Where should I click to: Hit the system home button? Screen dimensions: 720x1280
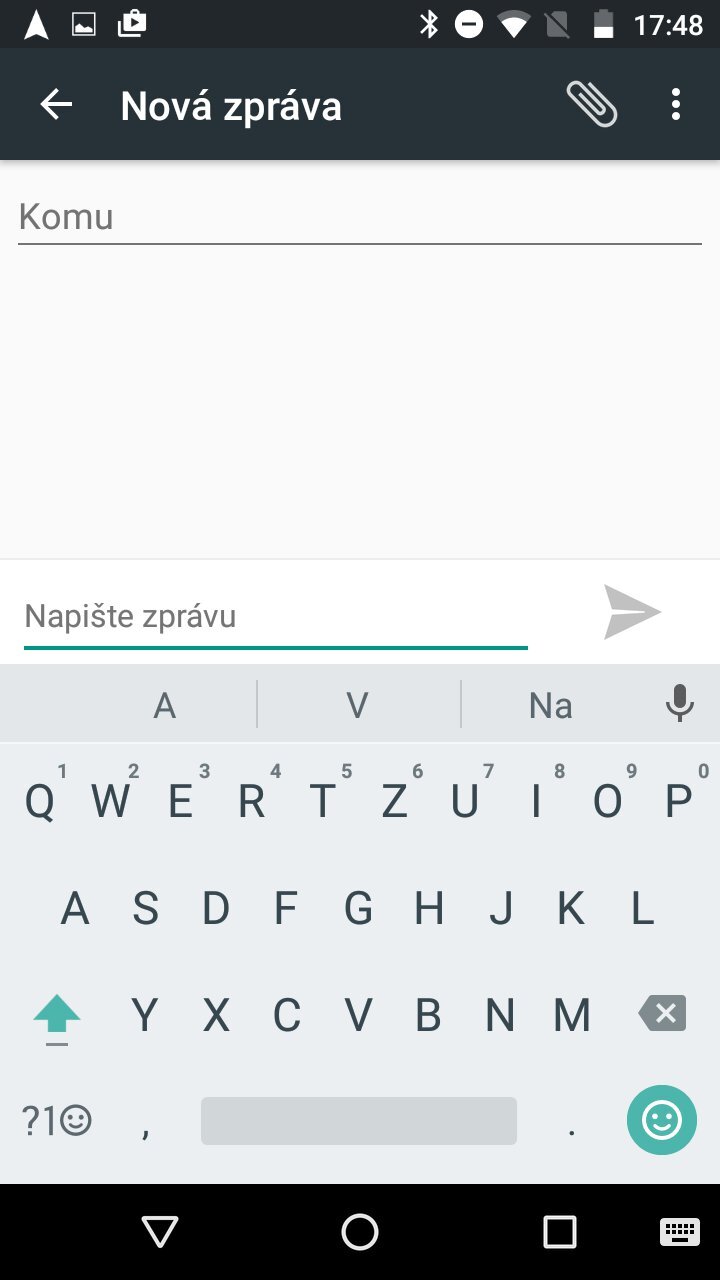[x=360, y=1231]
